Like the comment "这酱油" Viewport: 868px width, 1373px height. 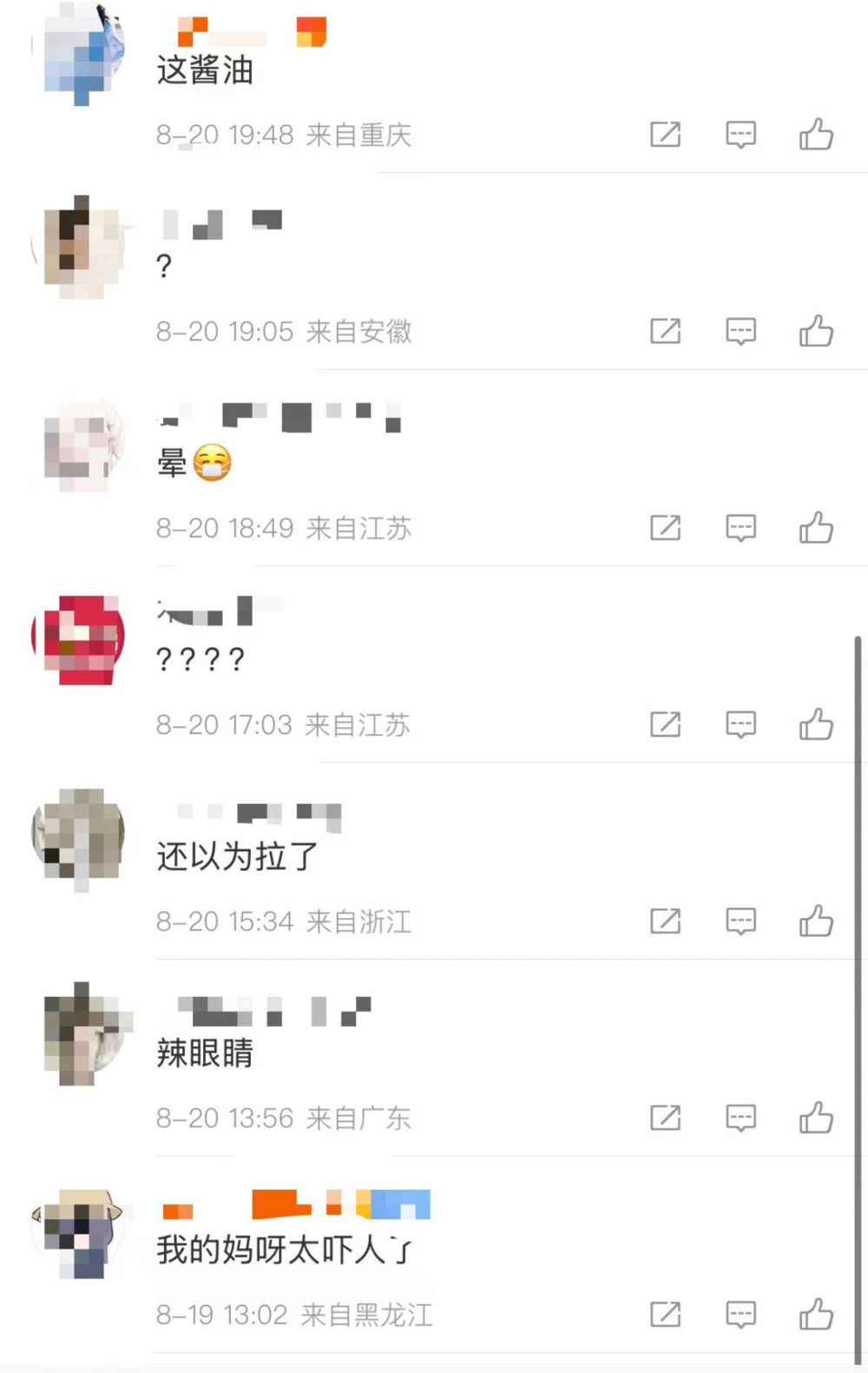click(x=816, y=135)
